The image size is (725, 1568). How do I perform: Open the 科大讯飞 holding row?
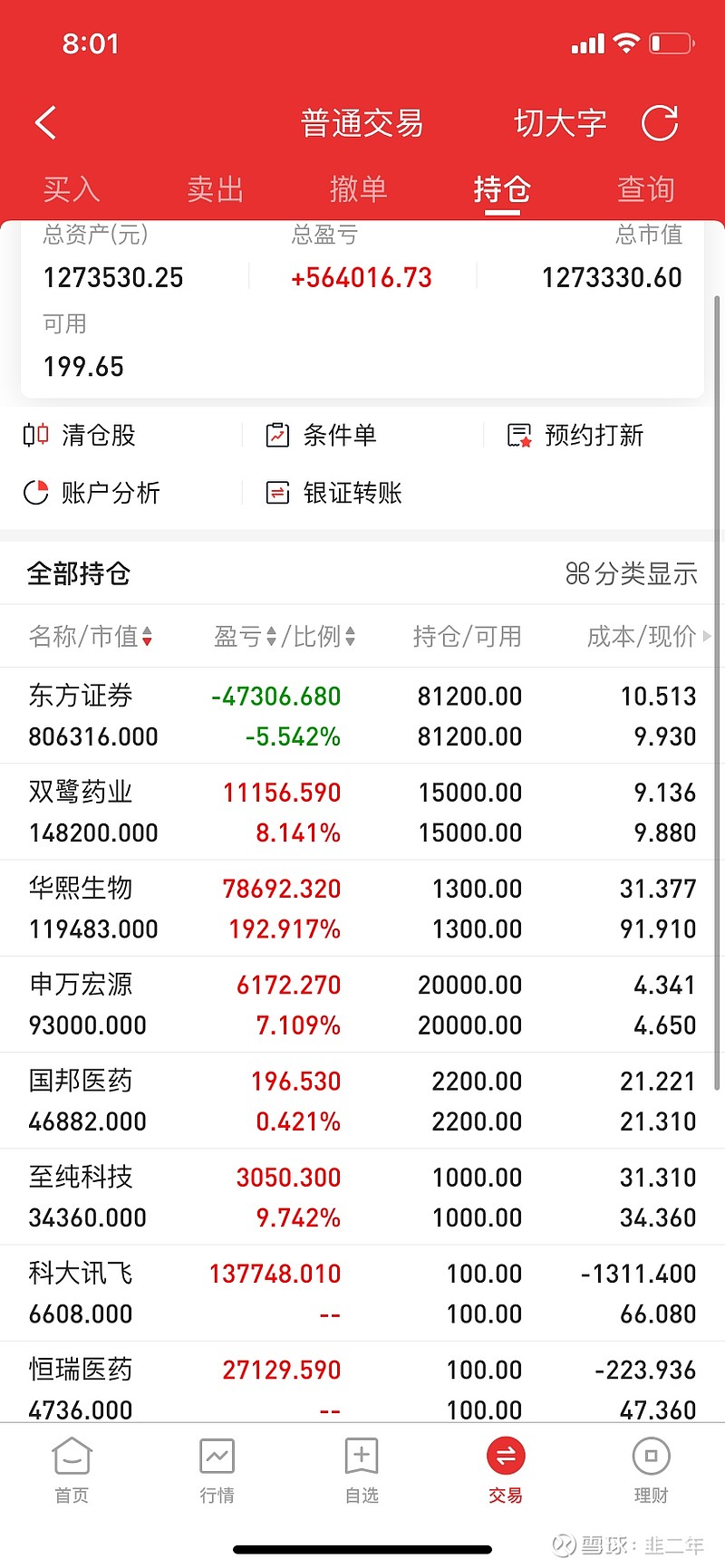click(362, 1293)
